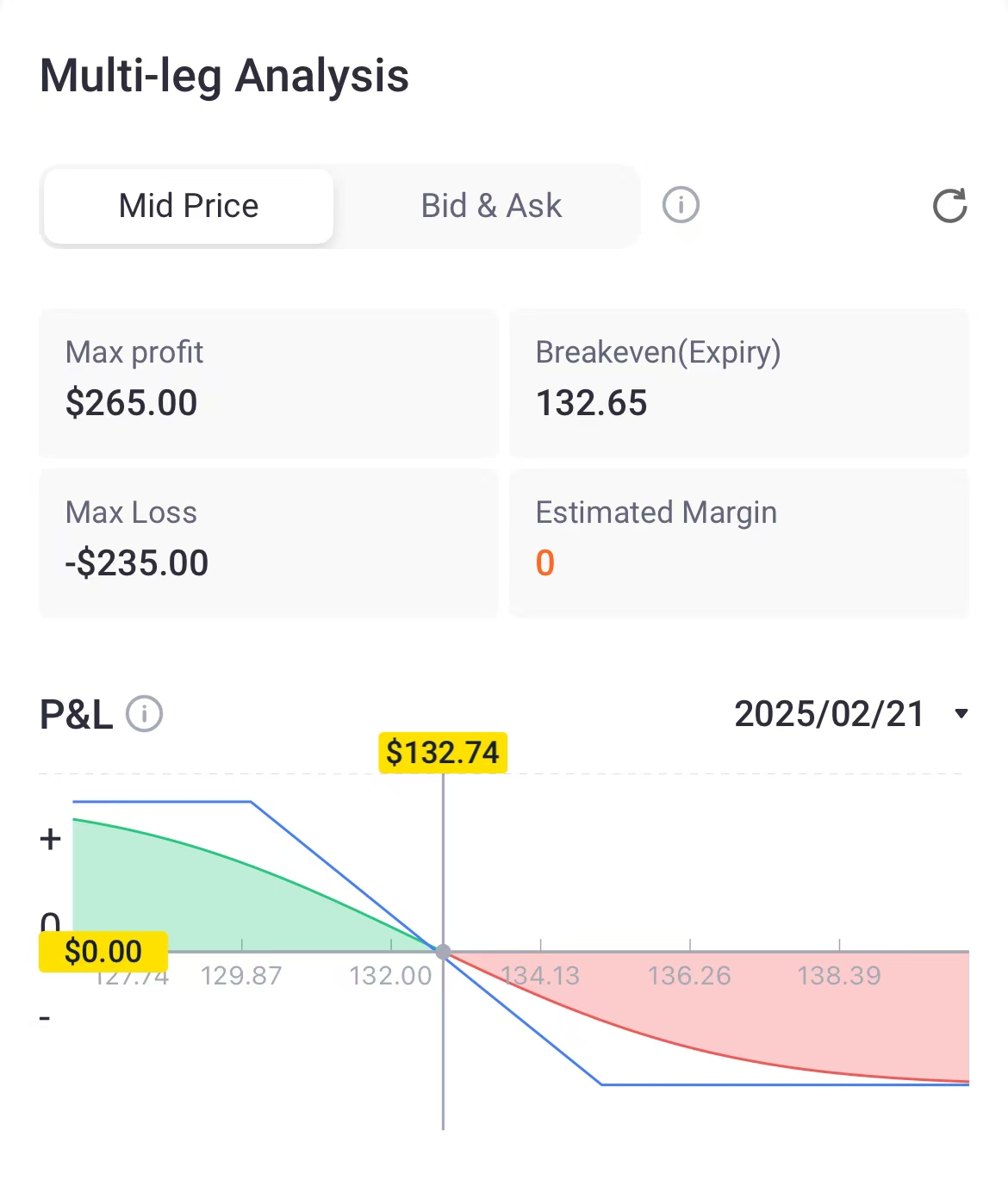1008x1180 pixels.
Task: Click the P&L info icon
Action: click(x=143, y=714)
